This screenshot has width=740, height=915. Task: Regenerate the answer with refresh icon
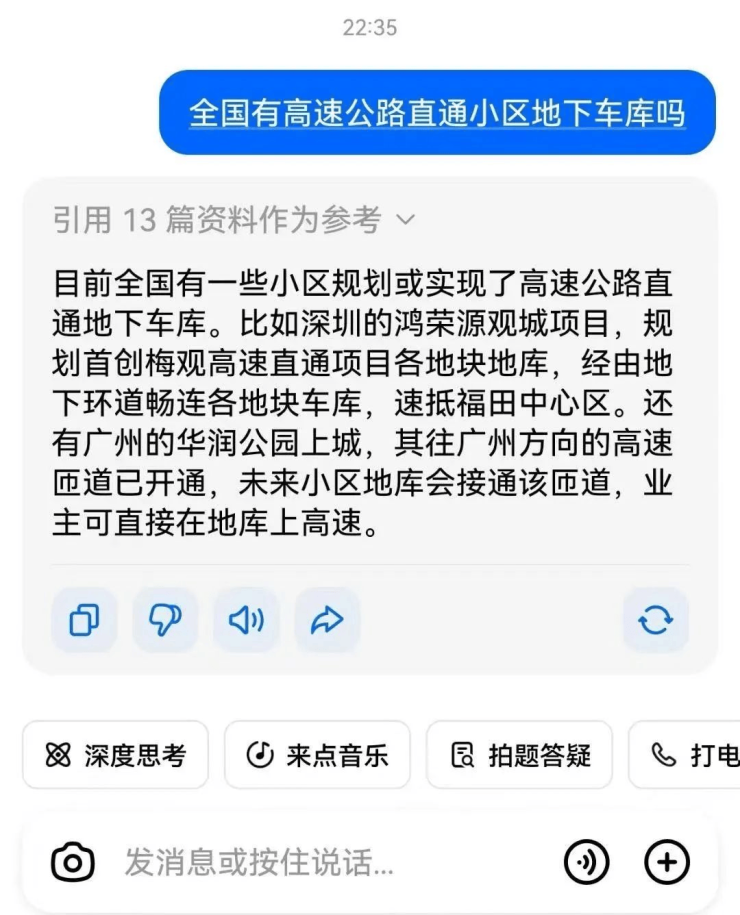(655, 621)
